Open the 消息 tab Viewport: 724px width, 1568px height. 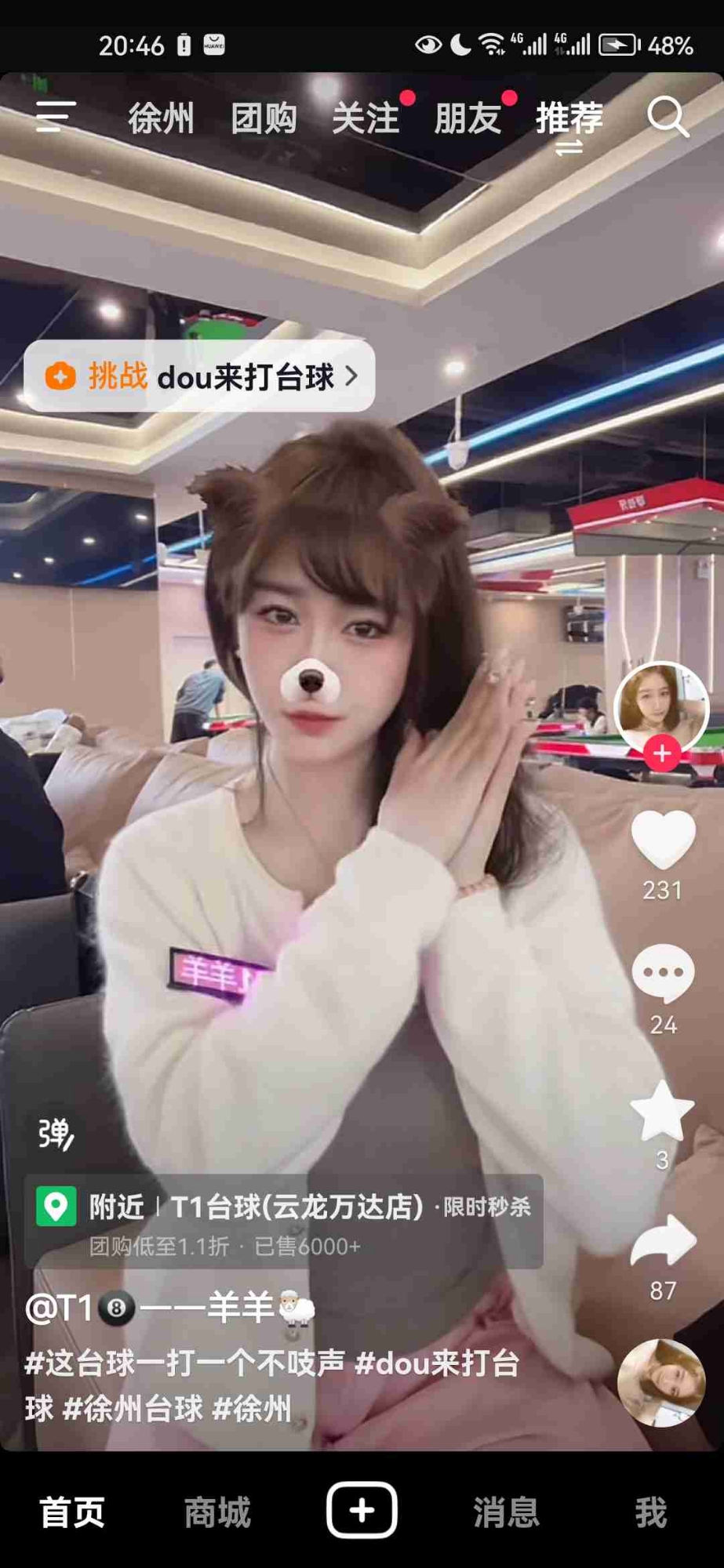coord(506,1512)
